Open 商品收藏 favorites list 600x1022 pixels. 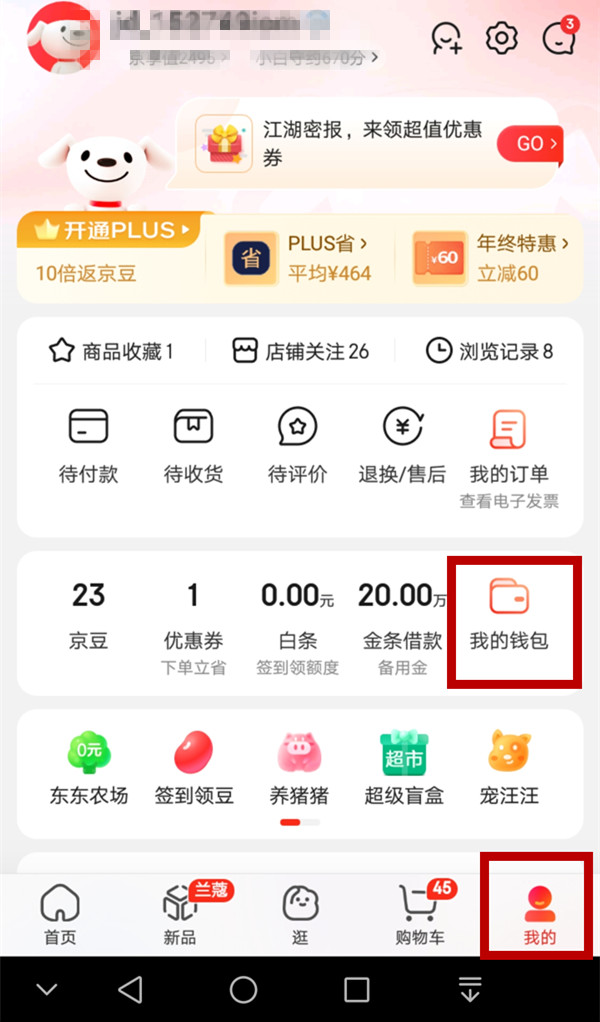pyautogui.click(x=111, y=351)
